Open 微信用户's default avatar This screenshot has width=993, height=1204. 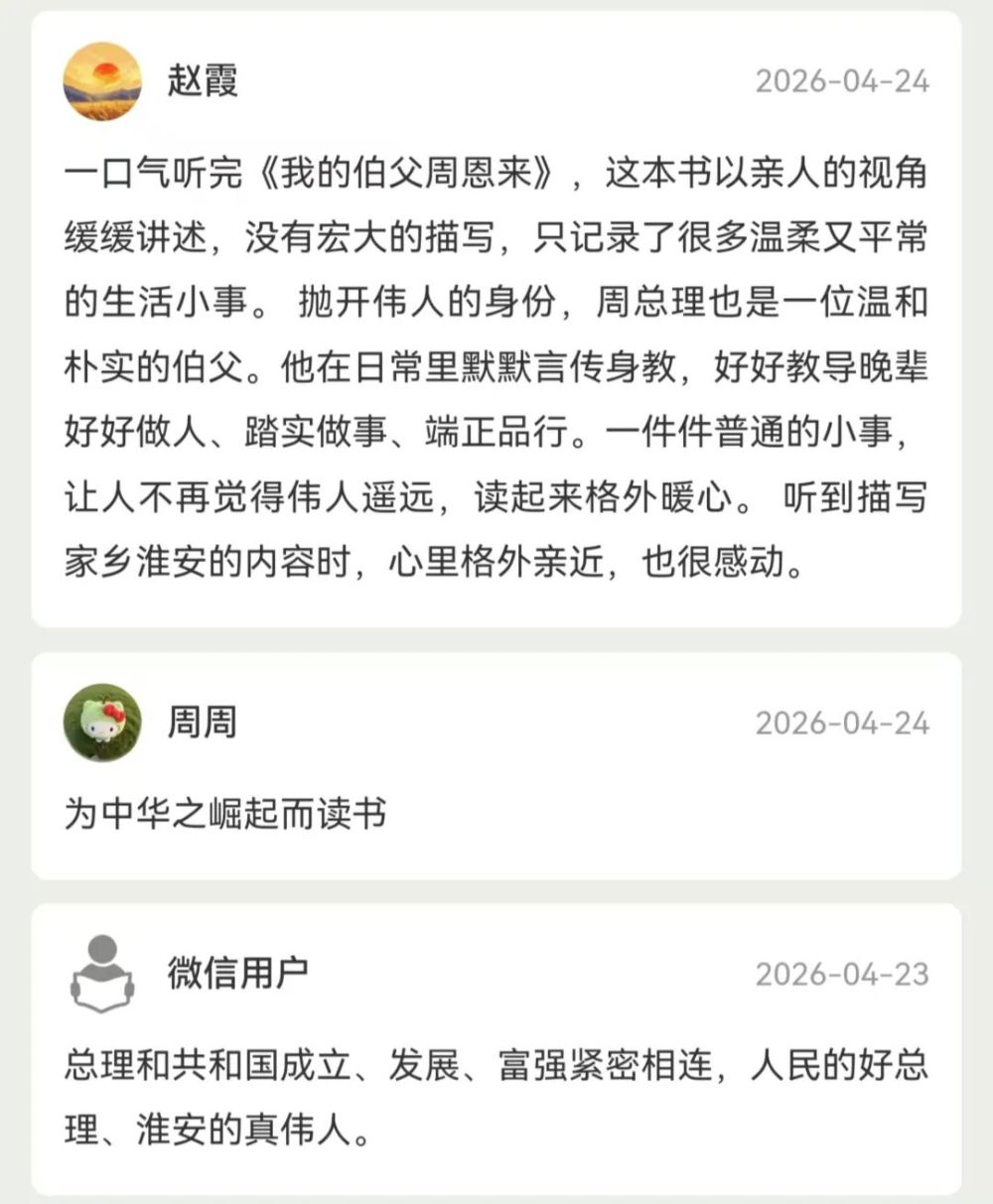(x=102, y=974)
